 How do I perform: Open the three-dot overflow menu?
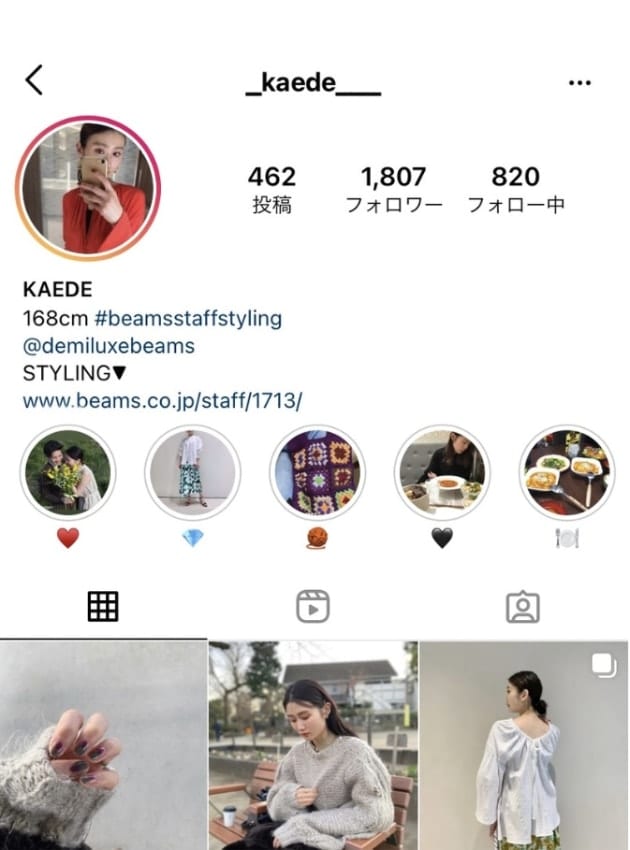pyautogui.click(x=579, y=83)
